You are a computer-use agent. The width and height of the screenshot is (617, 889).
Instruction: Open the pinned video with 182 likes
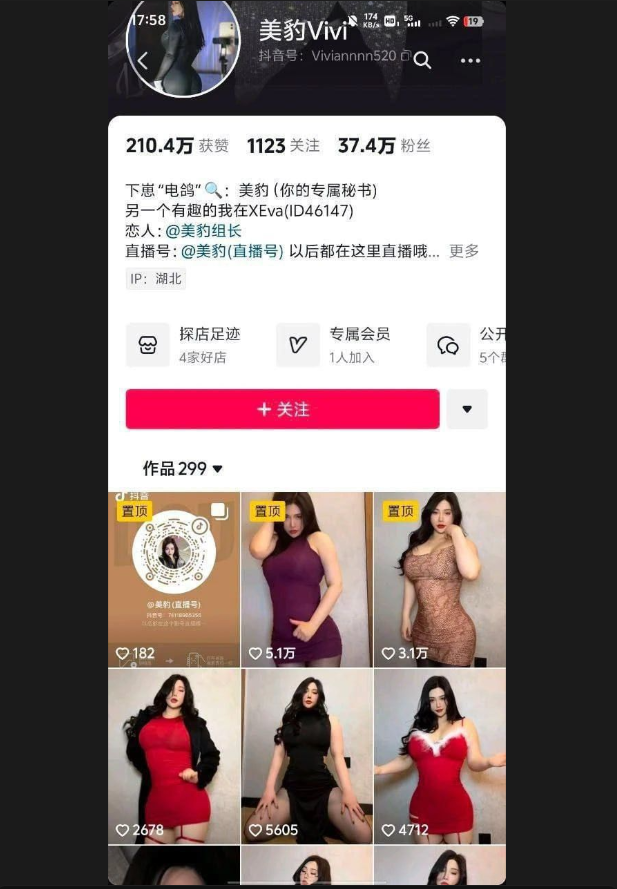pyautogui.click(x=174, y=580)
